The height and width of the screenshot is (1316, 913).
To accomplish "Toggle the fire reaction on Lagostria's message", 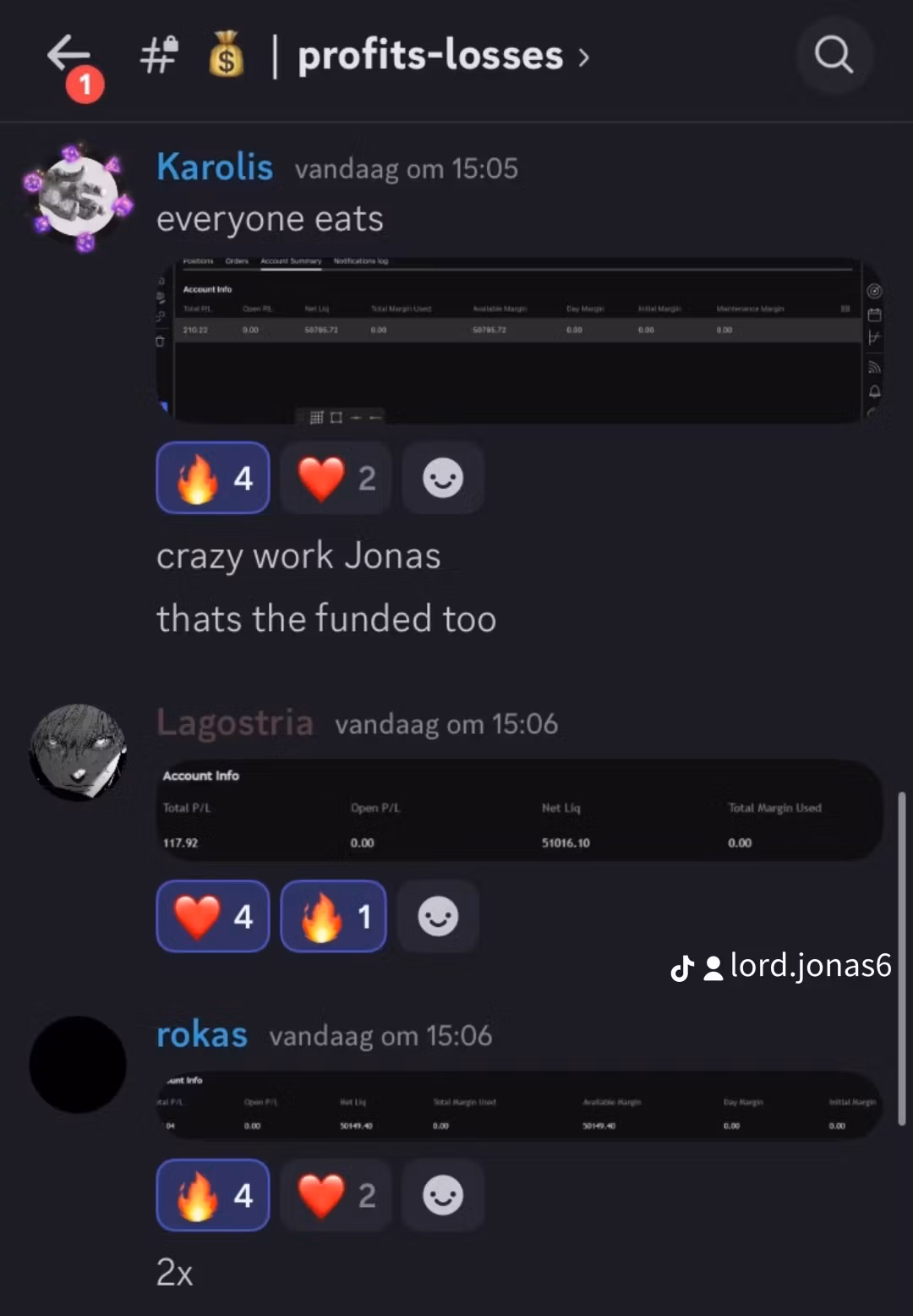I will 334,916.
